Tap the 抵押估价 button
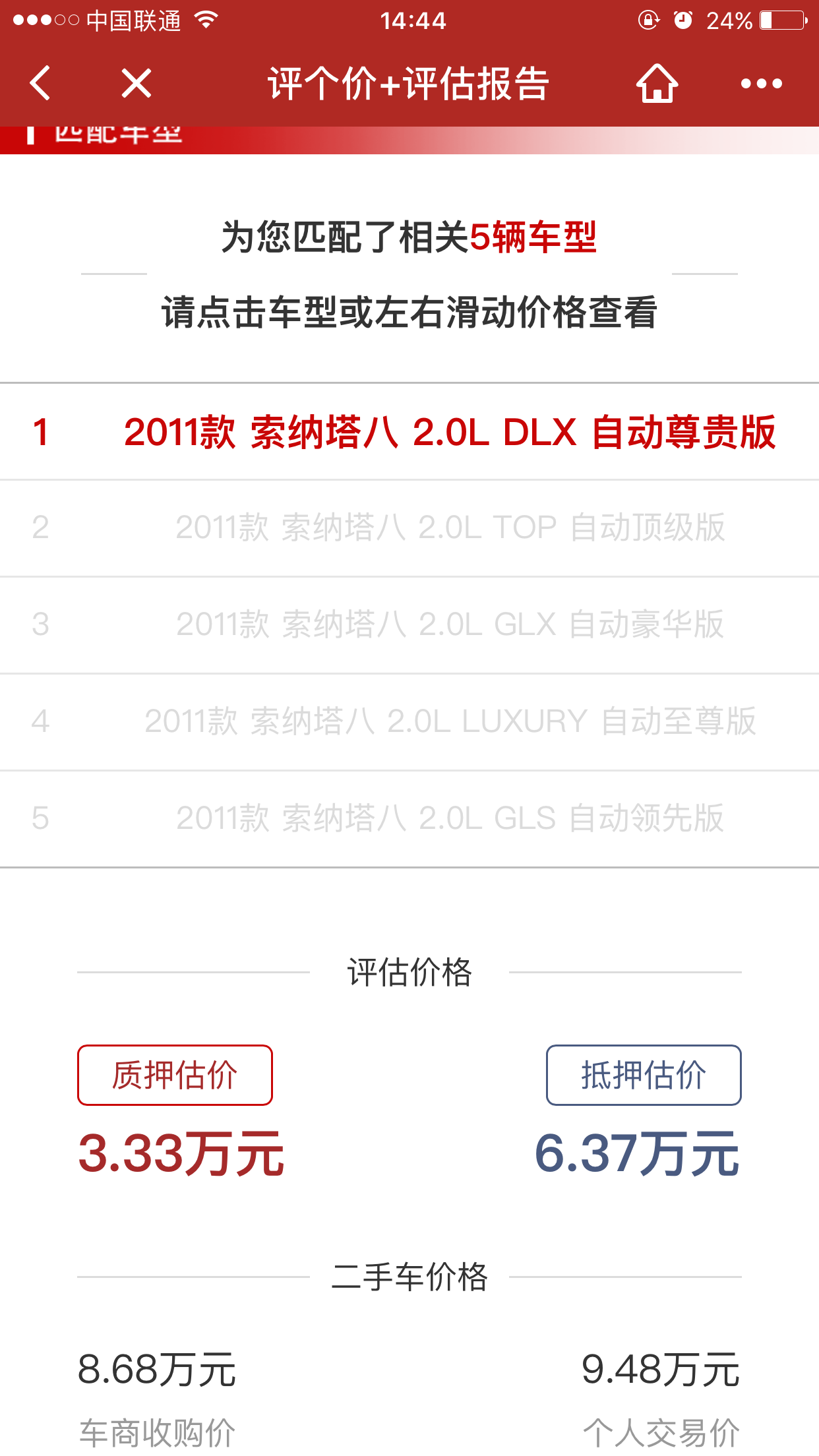 point(644,1075)
